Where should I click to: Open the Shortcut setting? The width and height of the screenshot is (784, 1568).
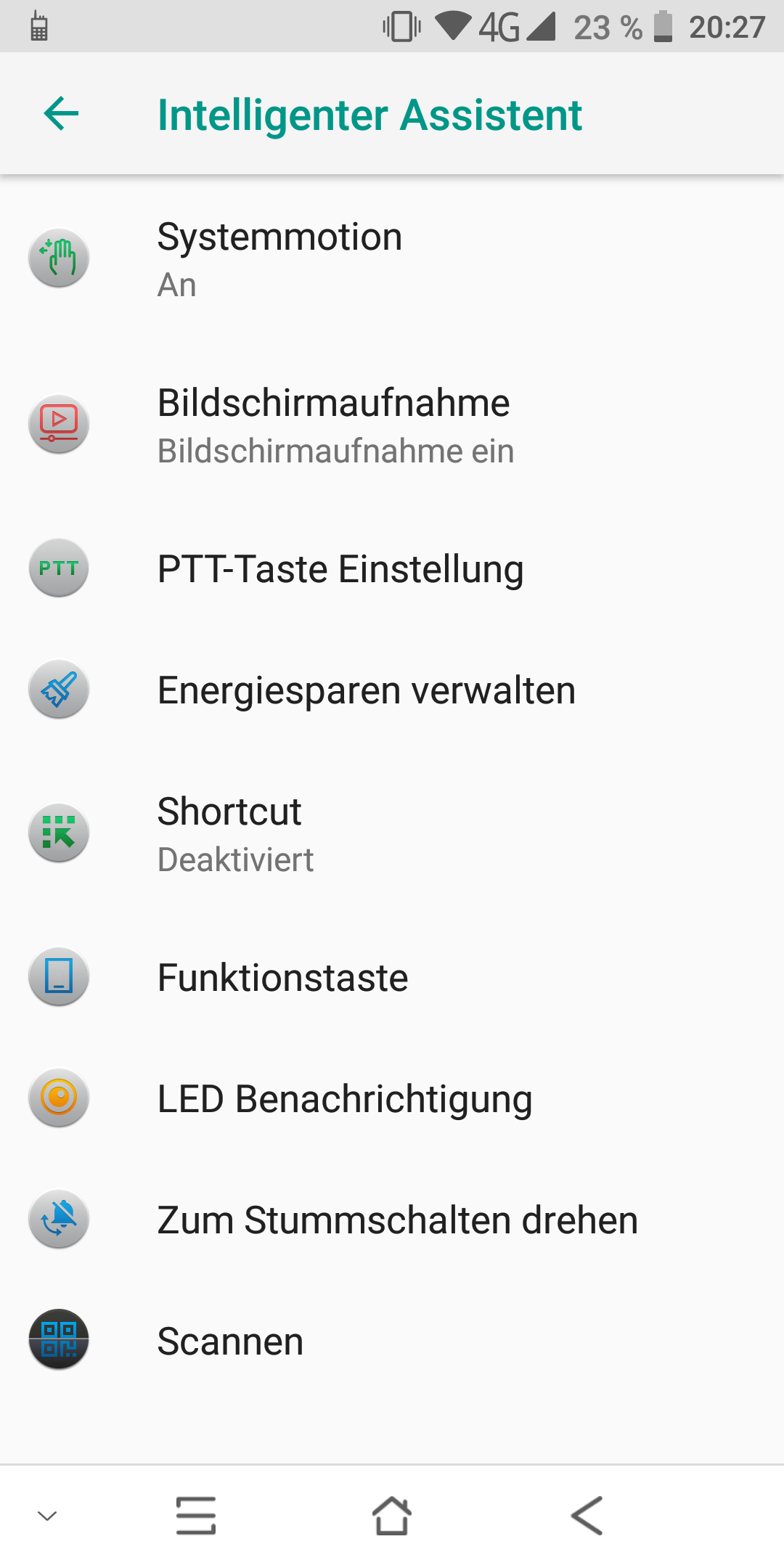coord(392,833)
